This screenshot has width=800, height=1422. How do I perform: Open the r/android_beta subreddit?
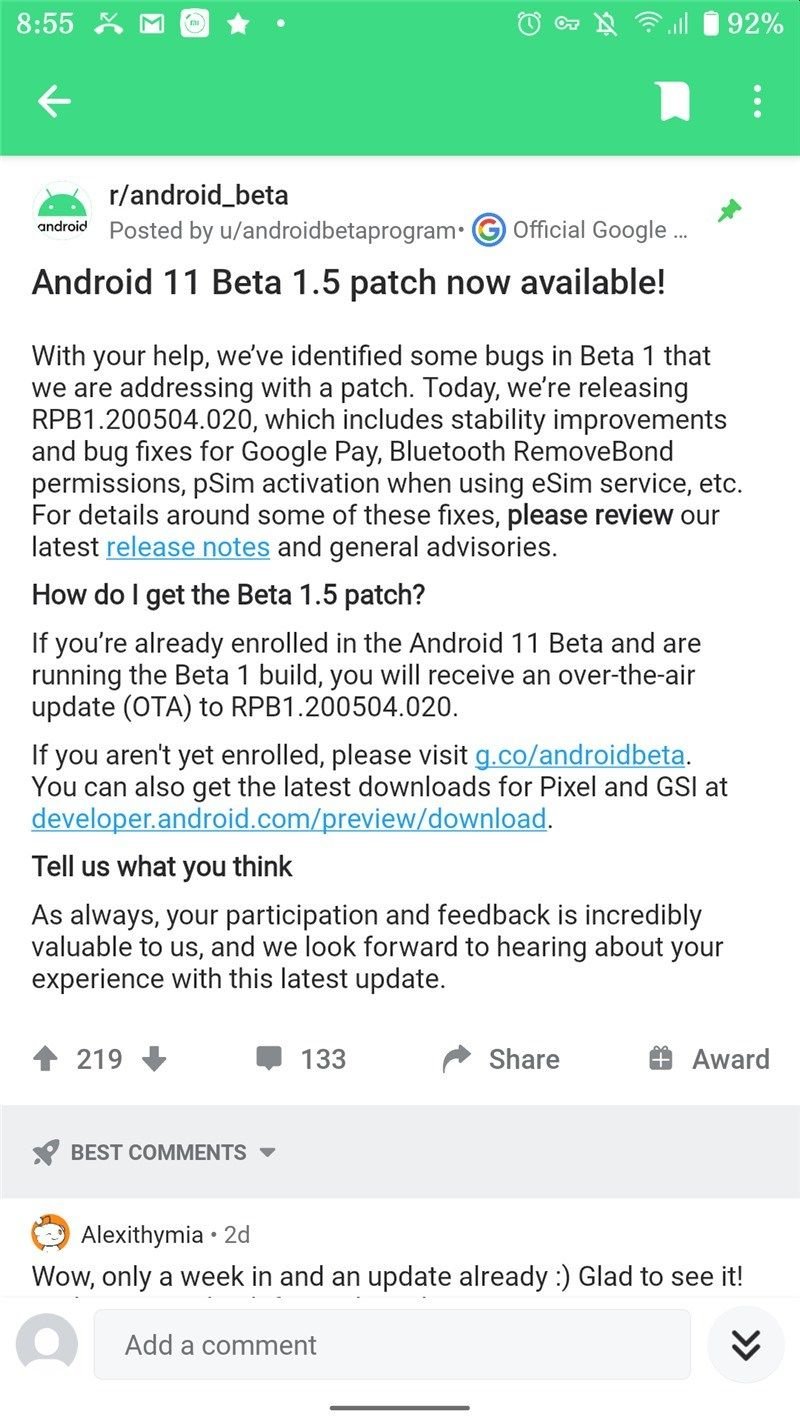point(198,195)
